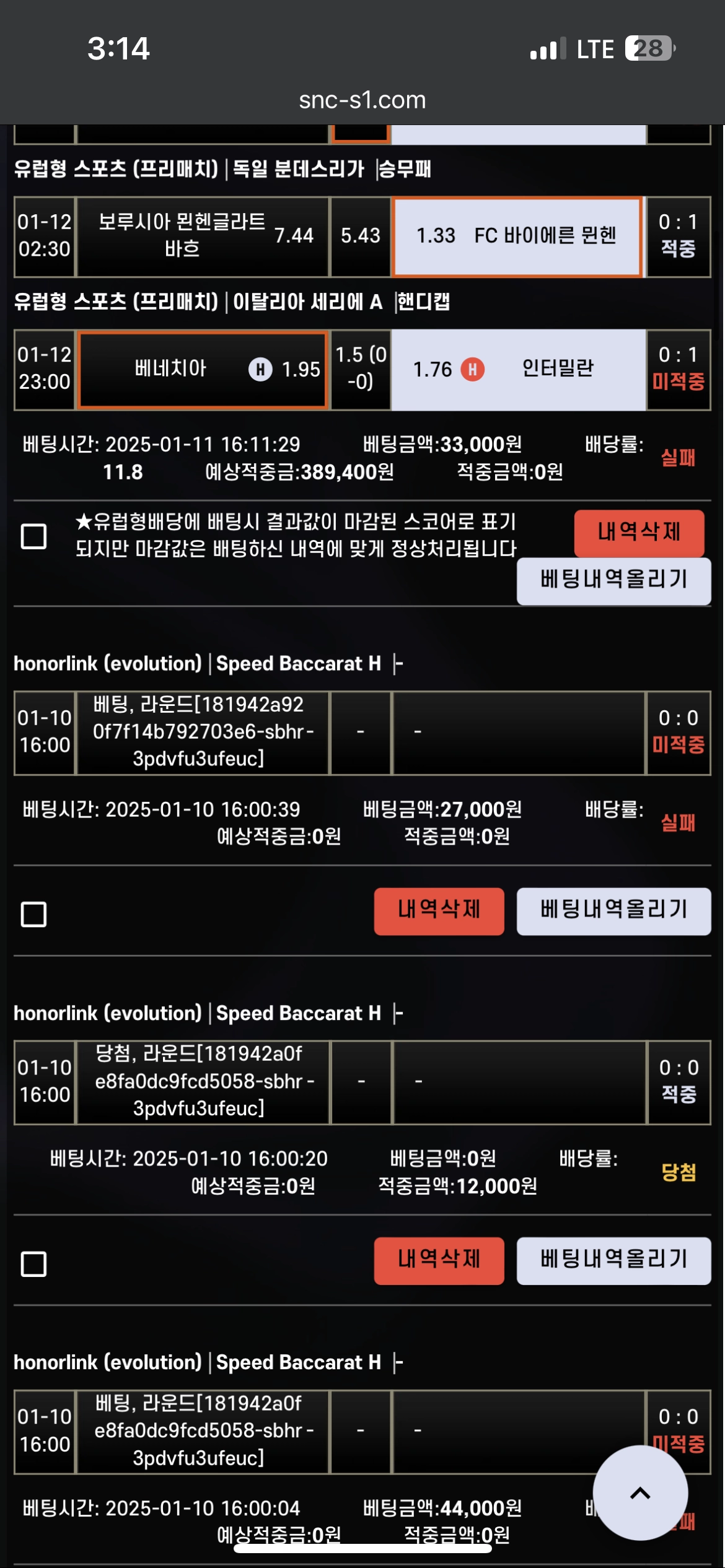Upload the 27,000원 Speed Baccarat betting history
This screenshot has height=1568, width=725.
pos(613,910)
